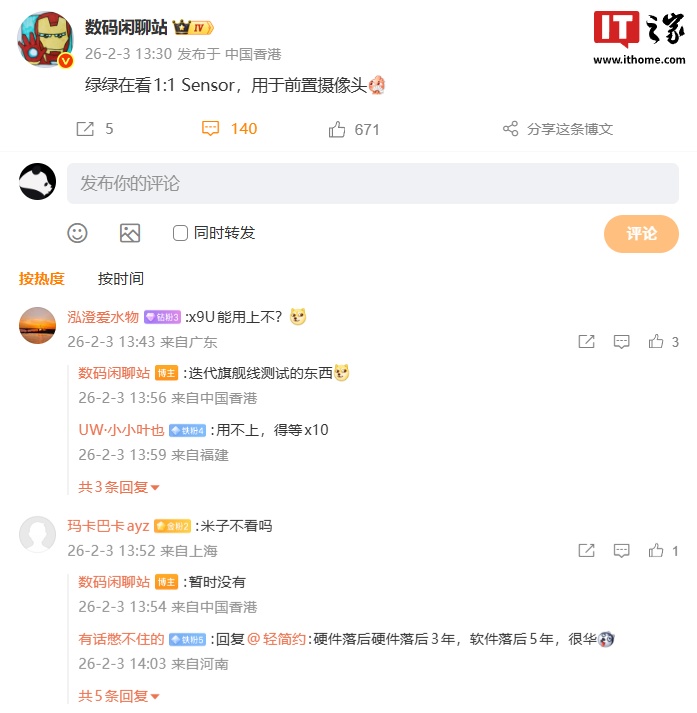Submit with the orange 评论 button
The image size is (697, 713).
[641, 234]
